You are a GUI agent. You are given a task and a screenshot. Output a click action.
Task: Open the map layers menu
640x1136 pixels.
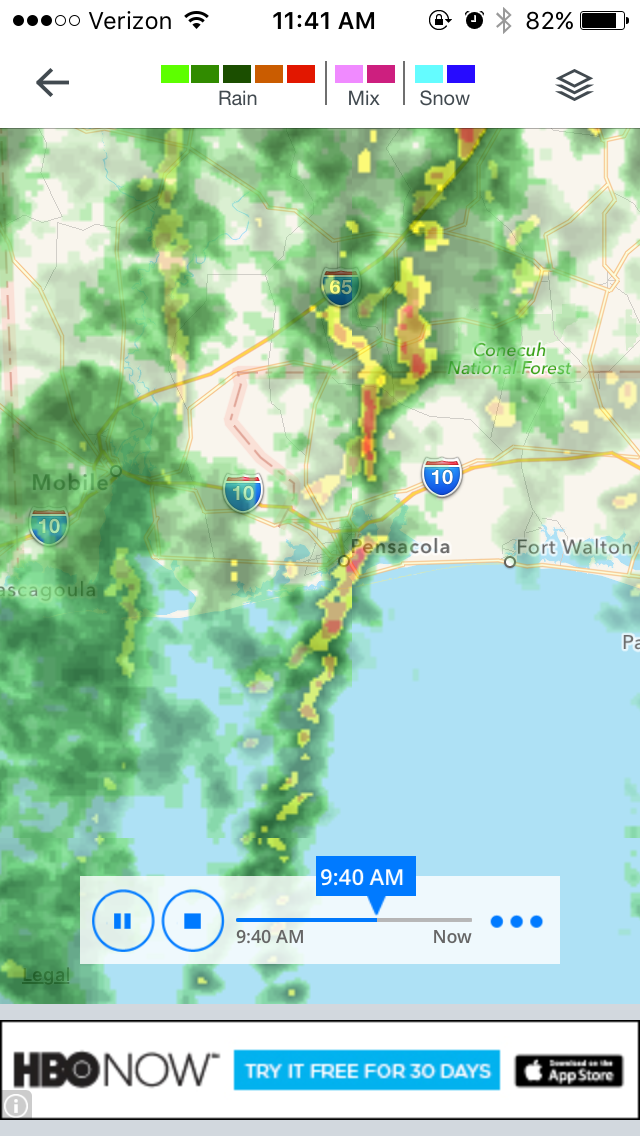574,86
